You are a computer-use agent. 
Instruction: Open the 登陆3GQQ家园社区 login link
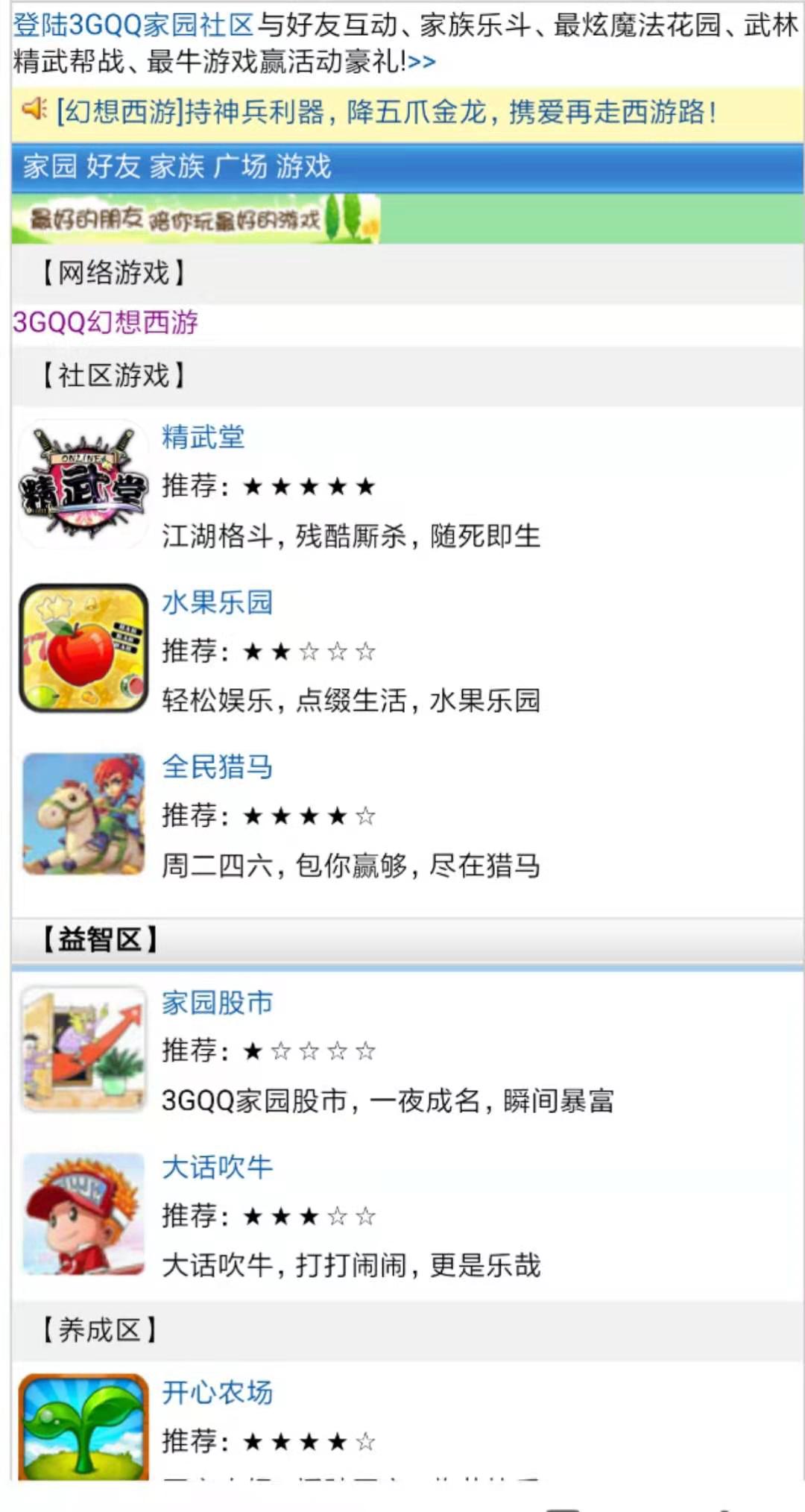click(134, 25)
